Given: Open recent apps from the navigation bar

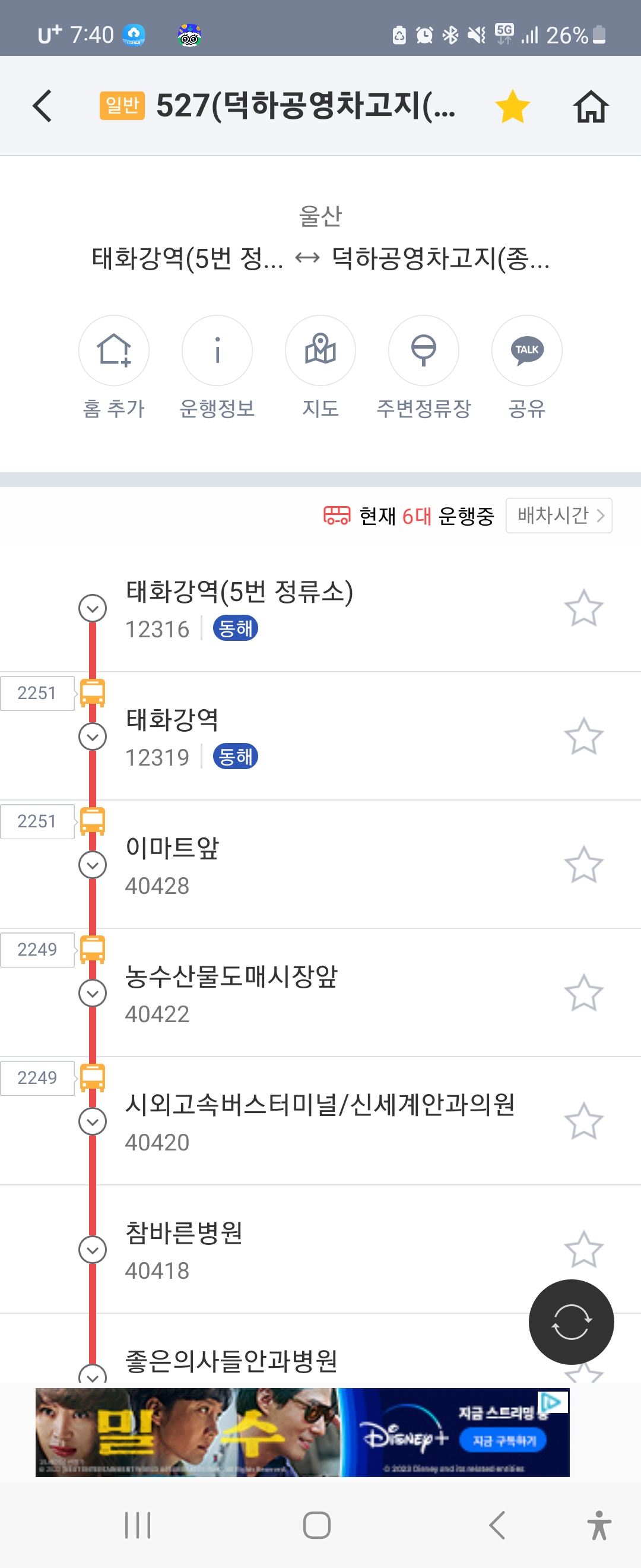Looking at the screenshot, I should click(x=138, y=1525).
